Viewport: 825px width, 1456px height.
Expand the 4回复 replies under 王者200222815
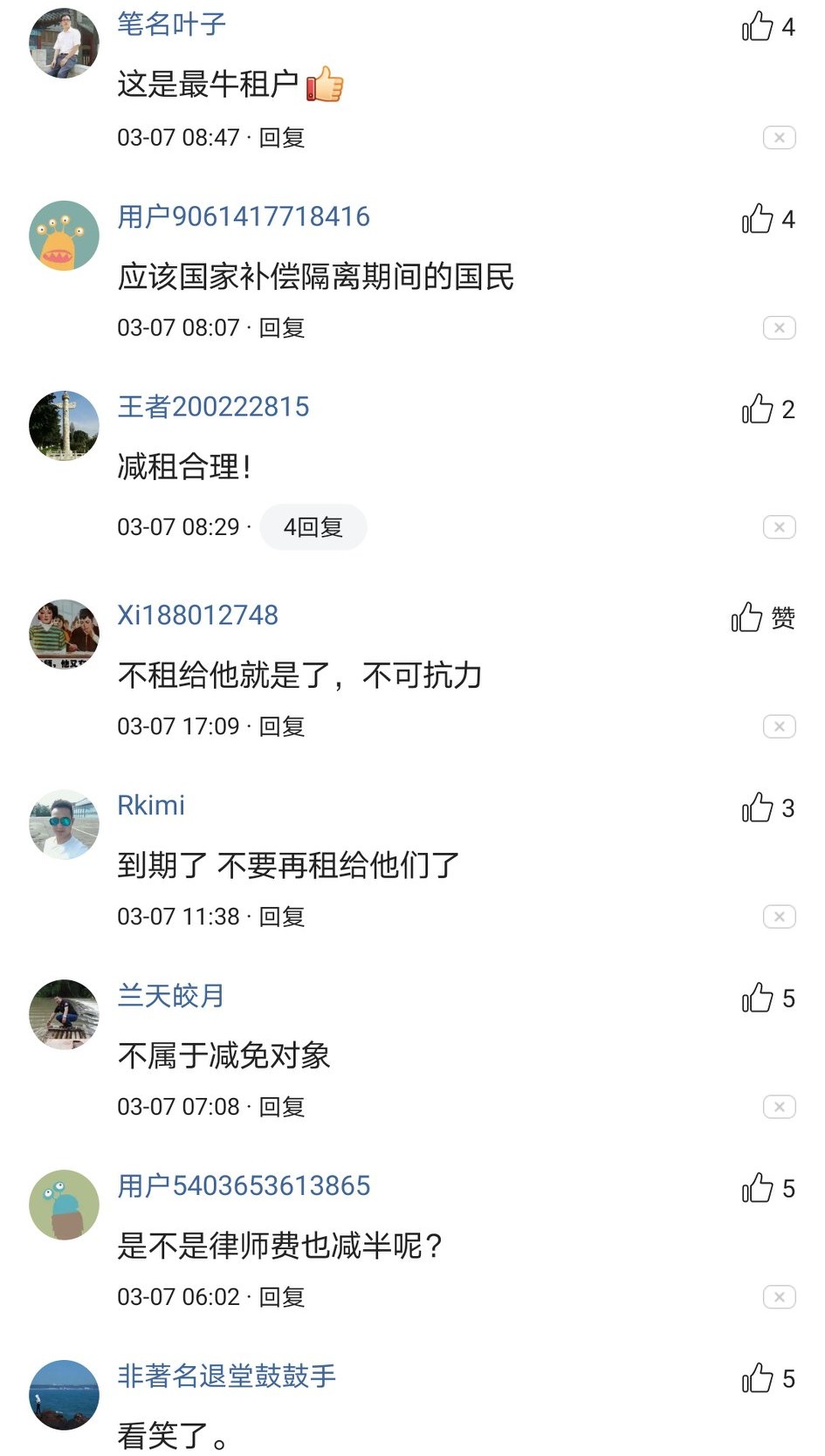pyautogui.click(x=313, y=527)
